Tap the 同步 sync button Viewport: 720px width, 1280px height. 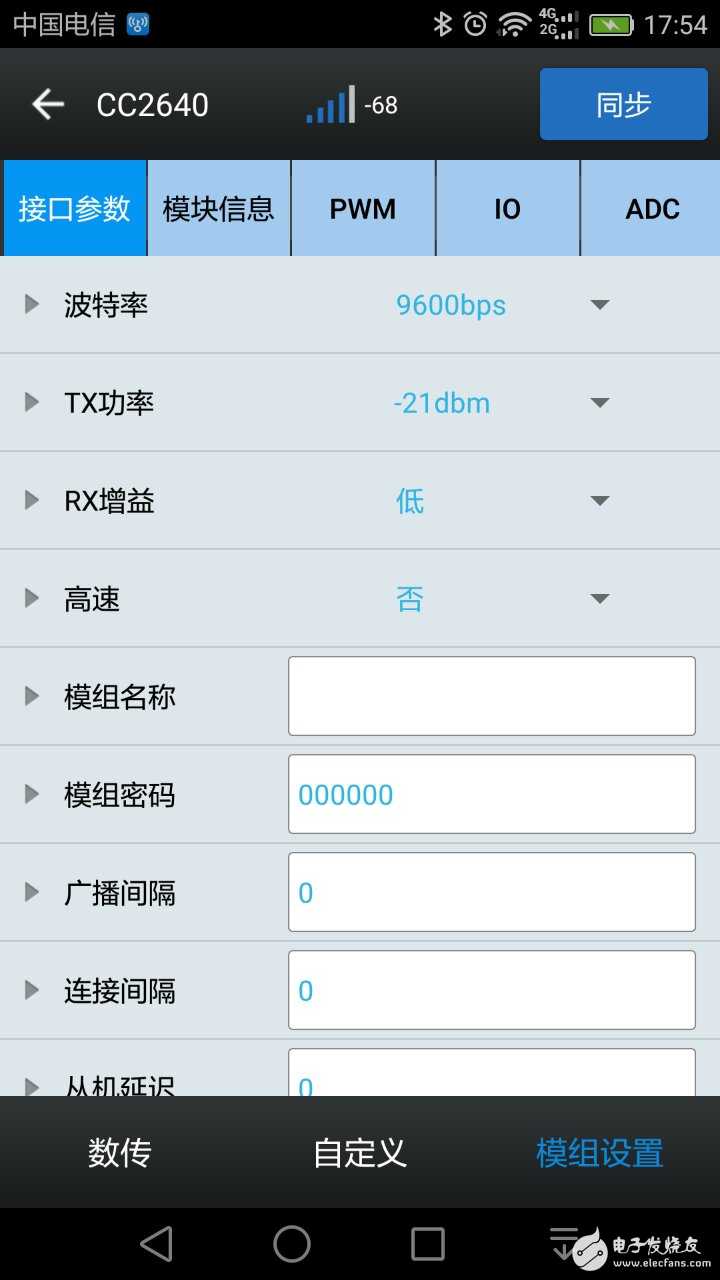(x=623, y=104)
